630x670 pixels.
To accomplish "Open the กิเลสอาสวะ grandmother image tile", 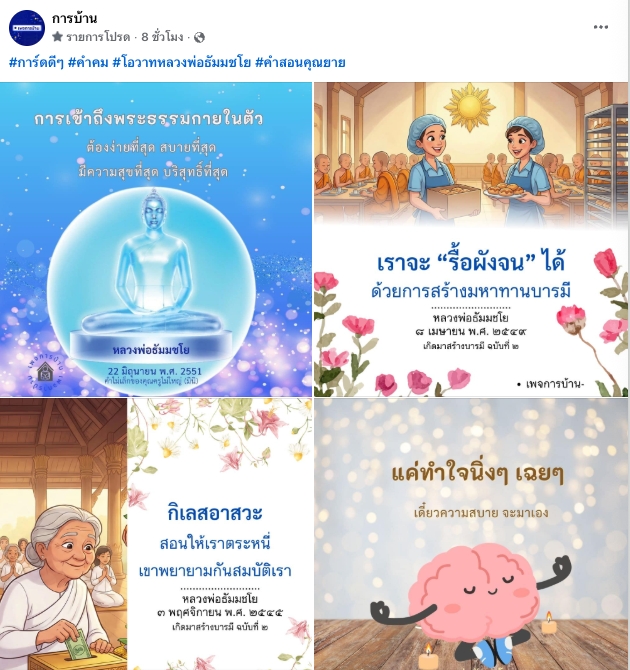I will (x=156, y=534).
